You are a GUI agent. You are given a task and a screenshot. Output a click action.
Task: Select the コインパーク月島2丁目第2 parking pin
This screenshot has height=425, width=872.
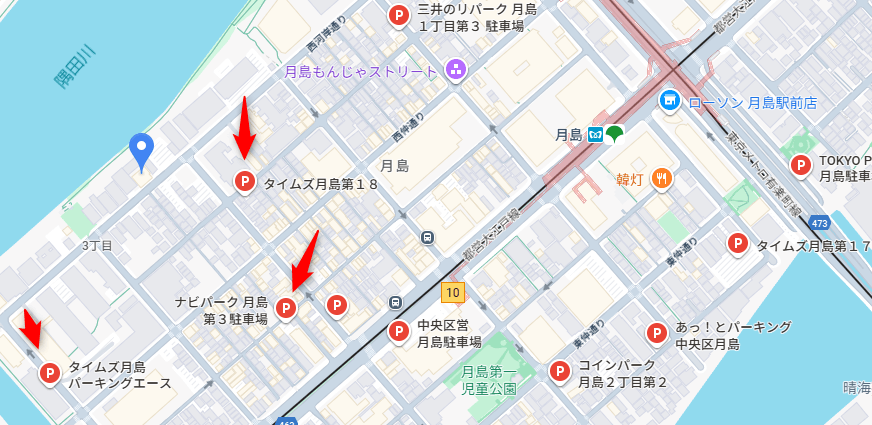point(560,372)
